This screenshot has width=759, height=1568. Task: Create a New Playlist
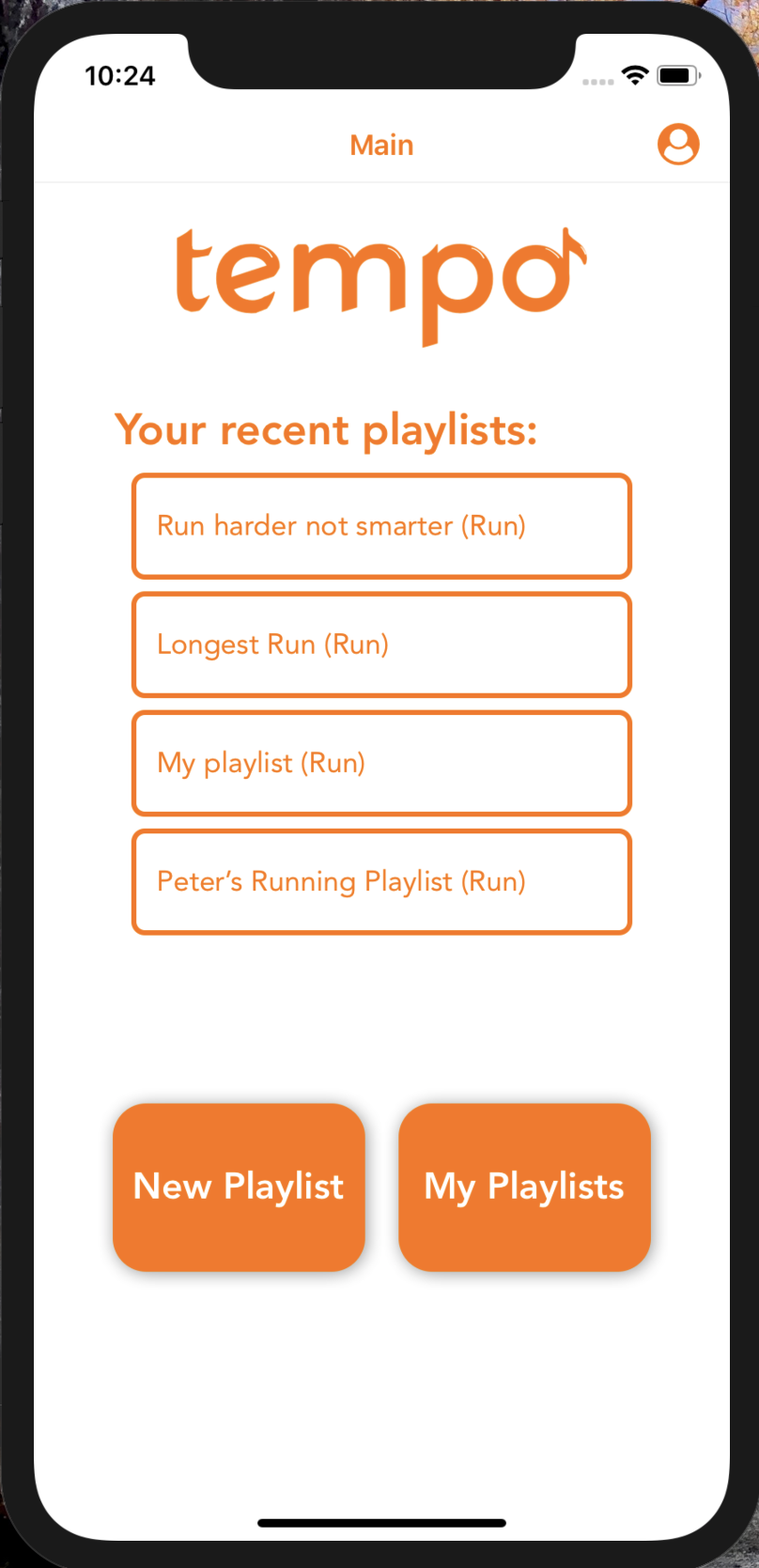[239, 1187]
